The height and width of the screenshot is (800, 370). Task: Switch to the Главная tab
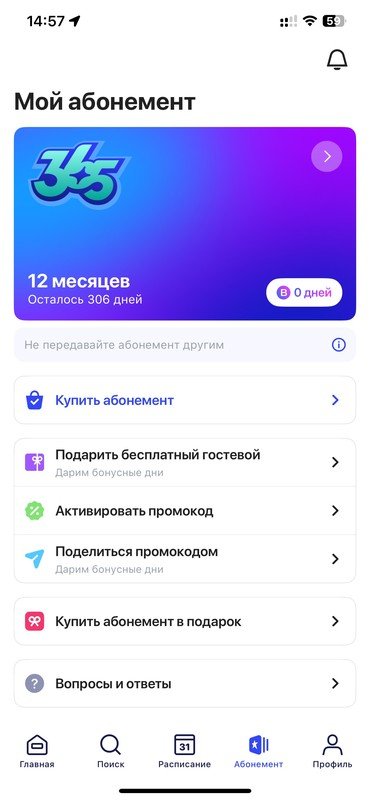[x=37, y=751]
